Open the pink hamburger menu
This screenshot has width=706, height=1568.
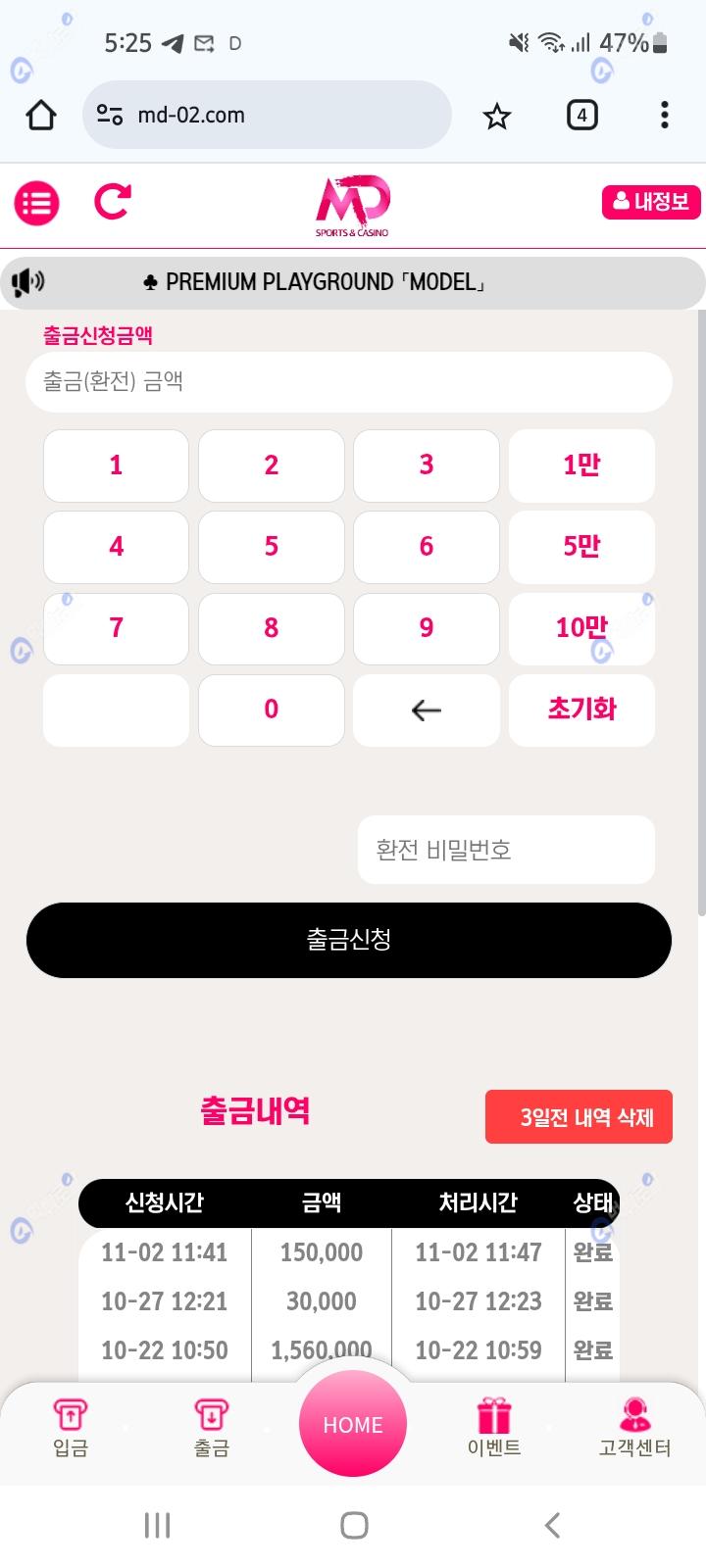37,203
